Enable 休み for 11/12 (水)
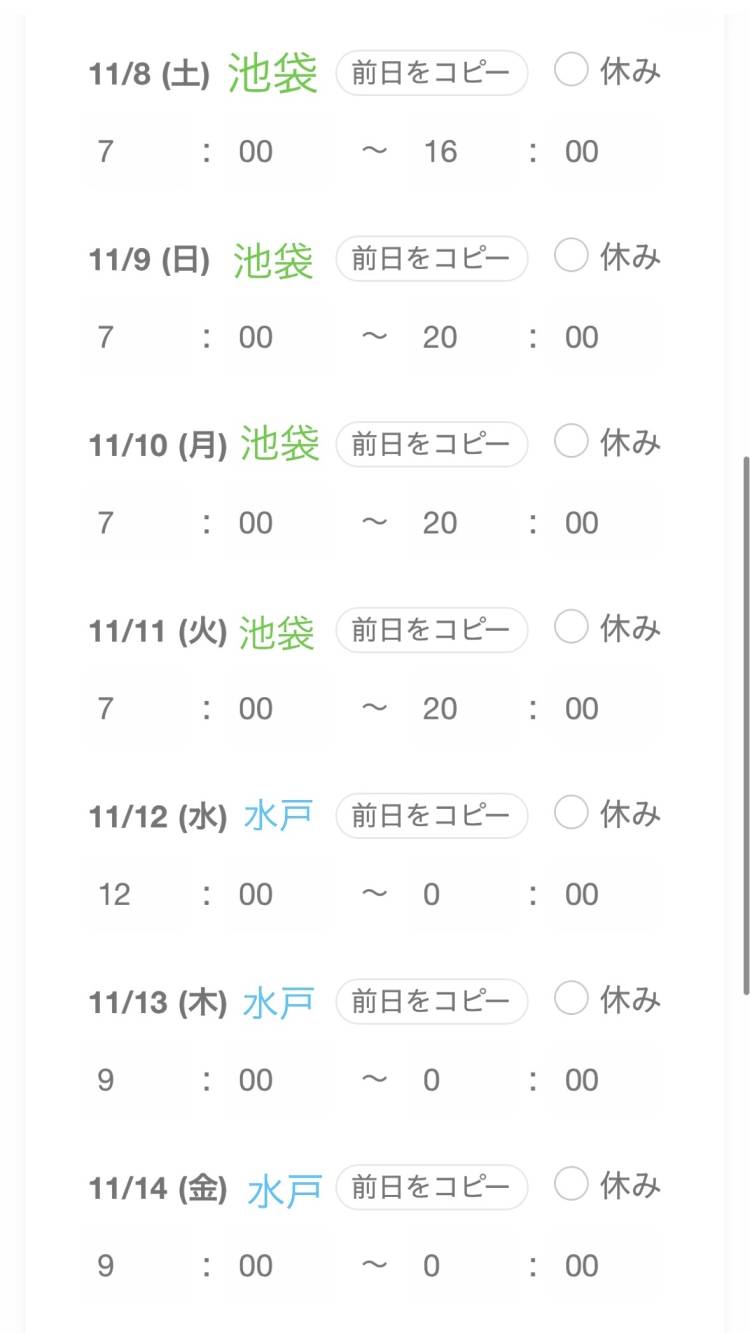 [571, 815]
